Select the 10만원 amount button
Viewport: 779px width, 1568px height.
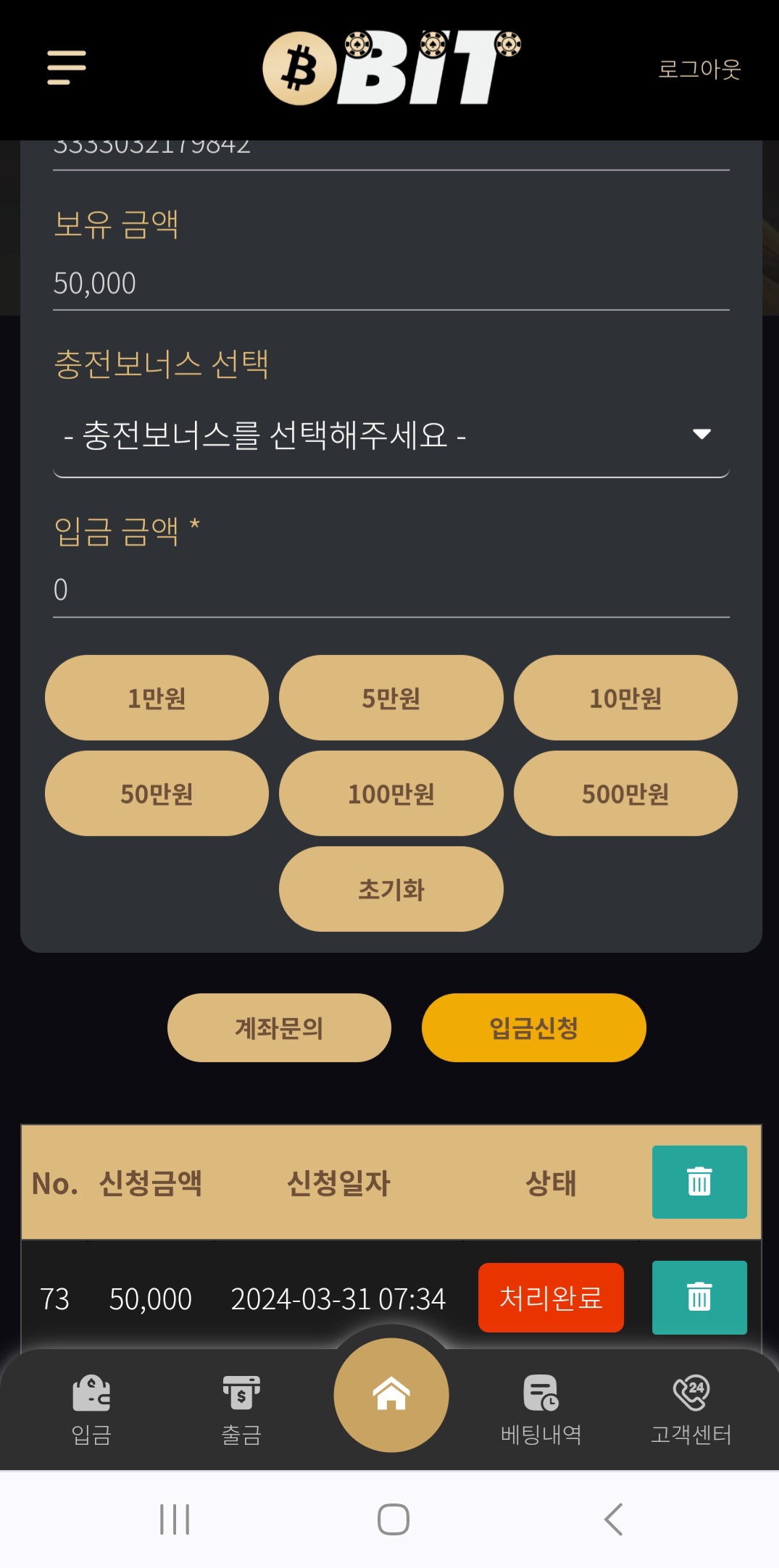click(625, 698)
